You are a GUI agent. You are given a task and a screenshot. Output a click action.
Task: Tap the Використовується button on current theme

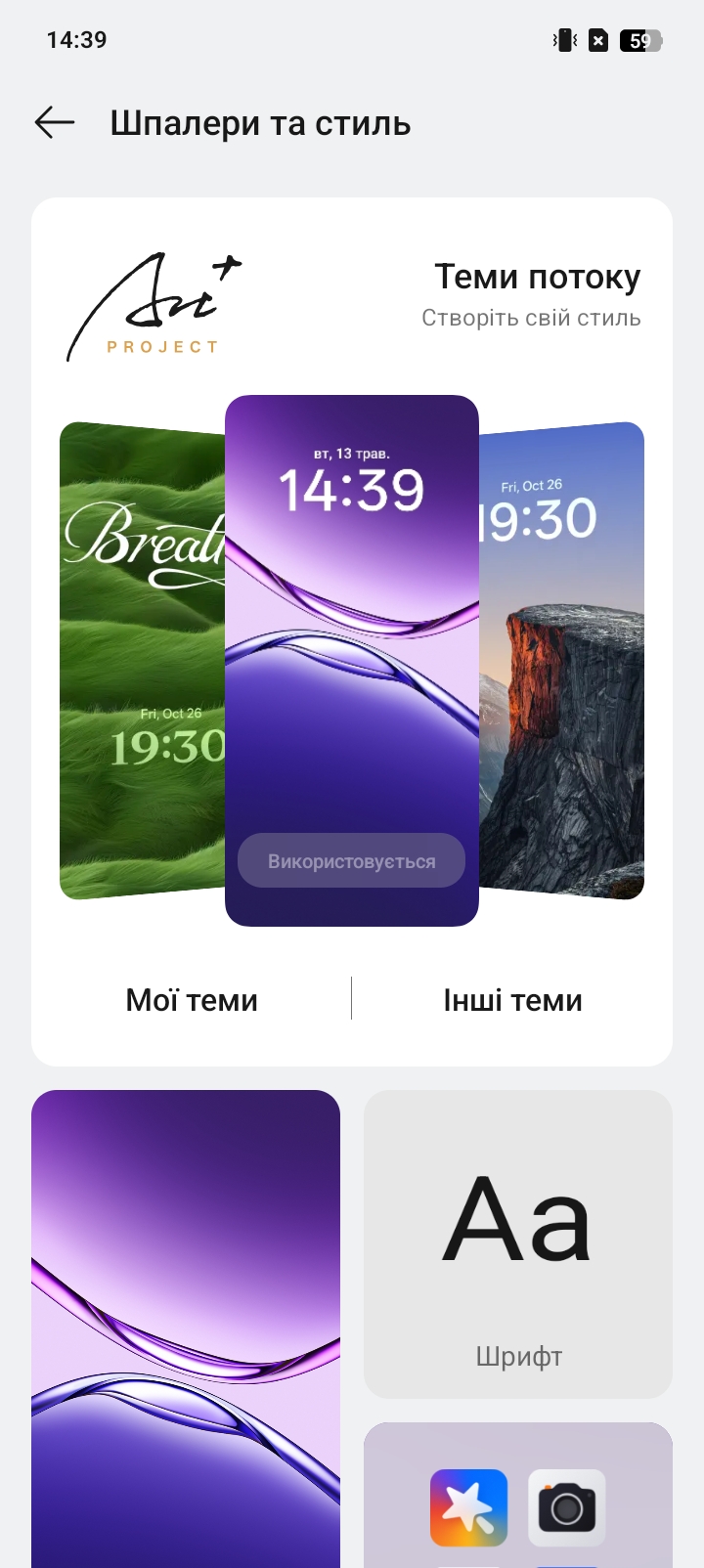[x=351, y=861]
